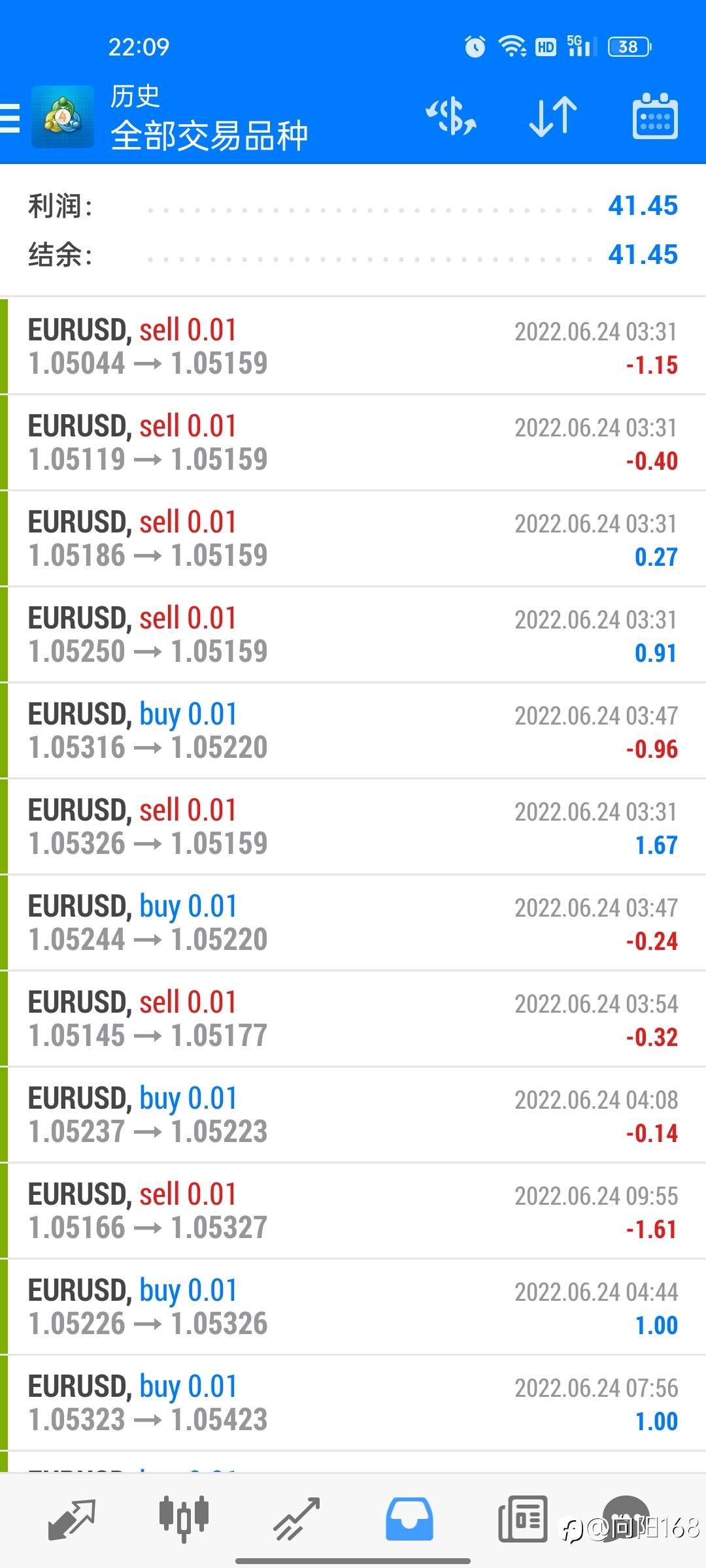This screenshot has width=706, height=1568.
Task: Open the buy trade closed at 04:08
Action: [x=353, y=1115]
